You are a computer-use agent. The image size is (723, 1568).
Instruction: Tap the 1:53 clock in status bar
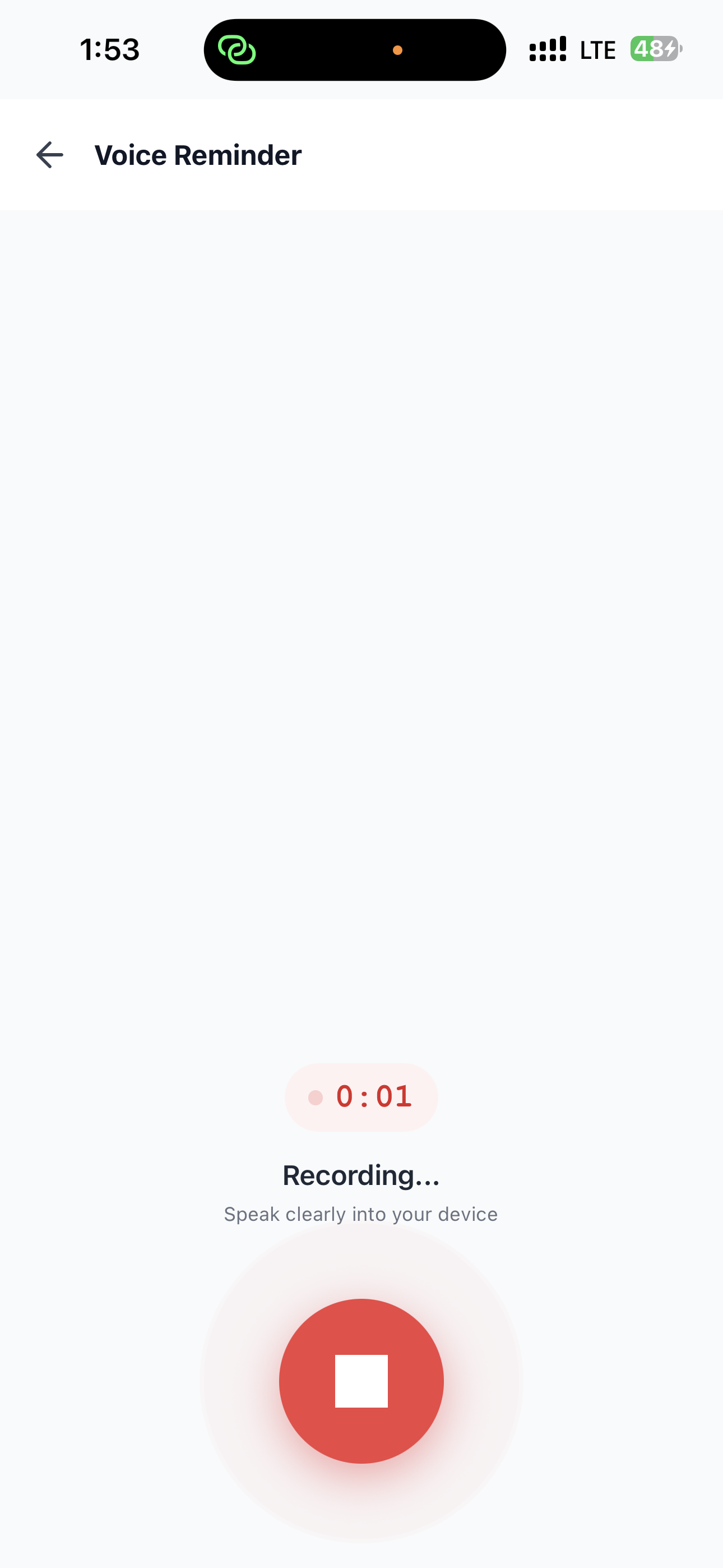click(110, 50)
